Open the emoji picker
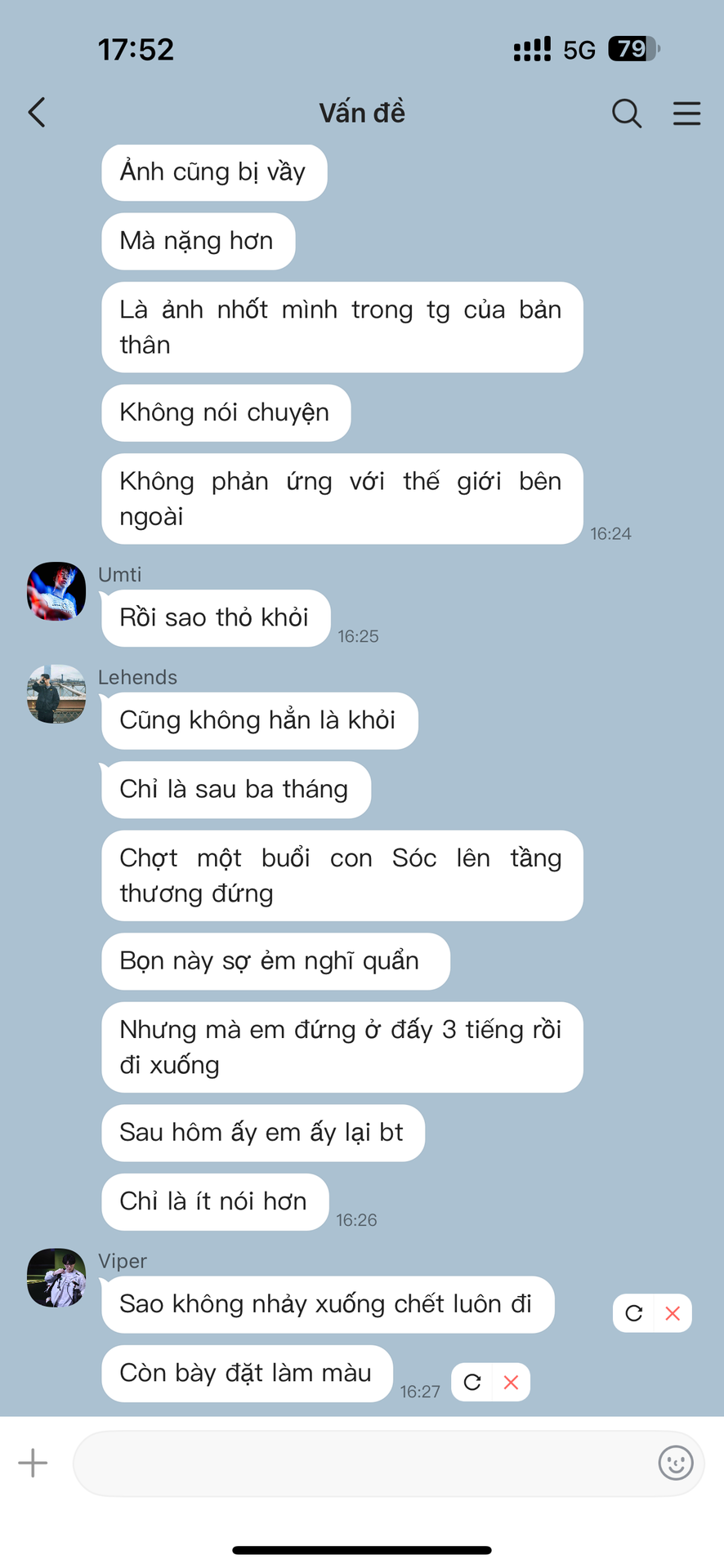 675,1463
